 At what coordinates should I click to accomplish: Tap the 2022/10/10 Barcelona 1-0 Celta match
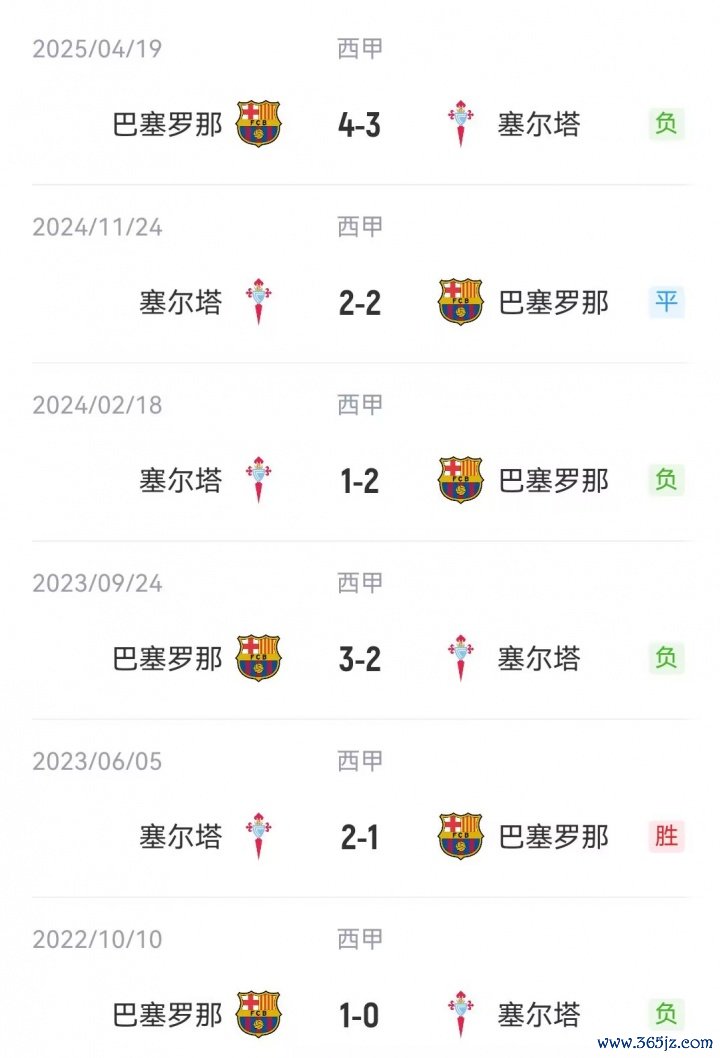tap(359, 1014)
